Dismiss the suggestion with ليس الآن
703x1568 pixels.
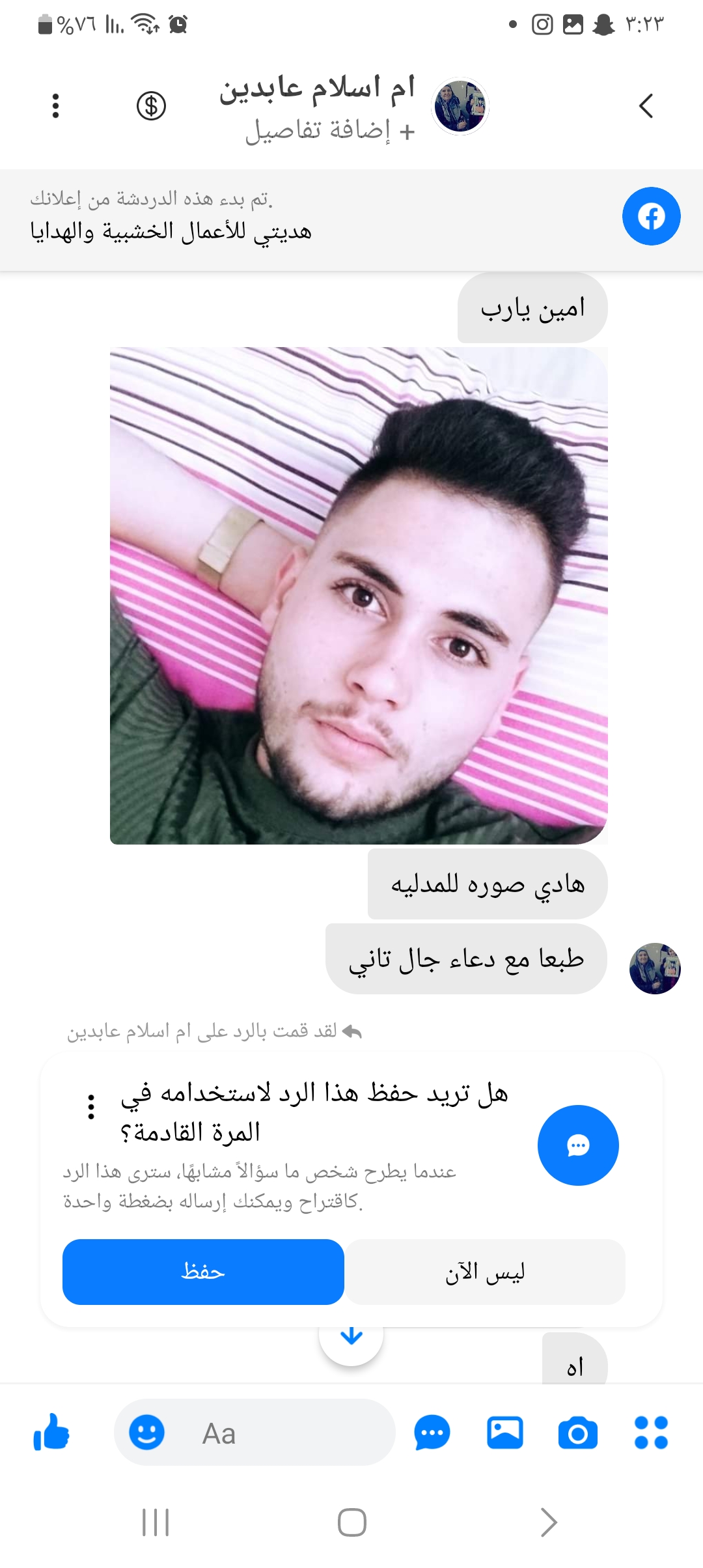[x=485, y=1272]
